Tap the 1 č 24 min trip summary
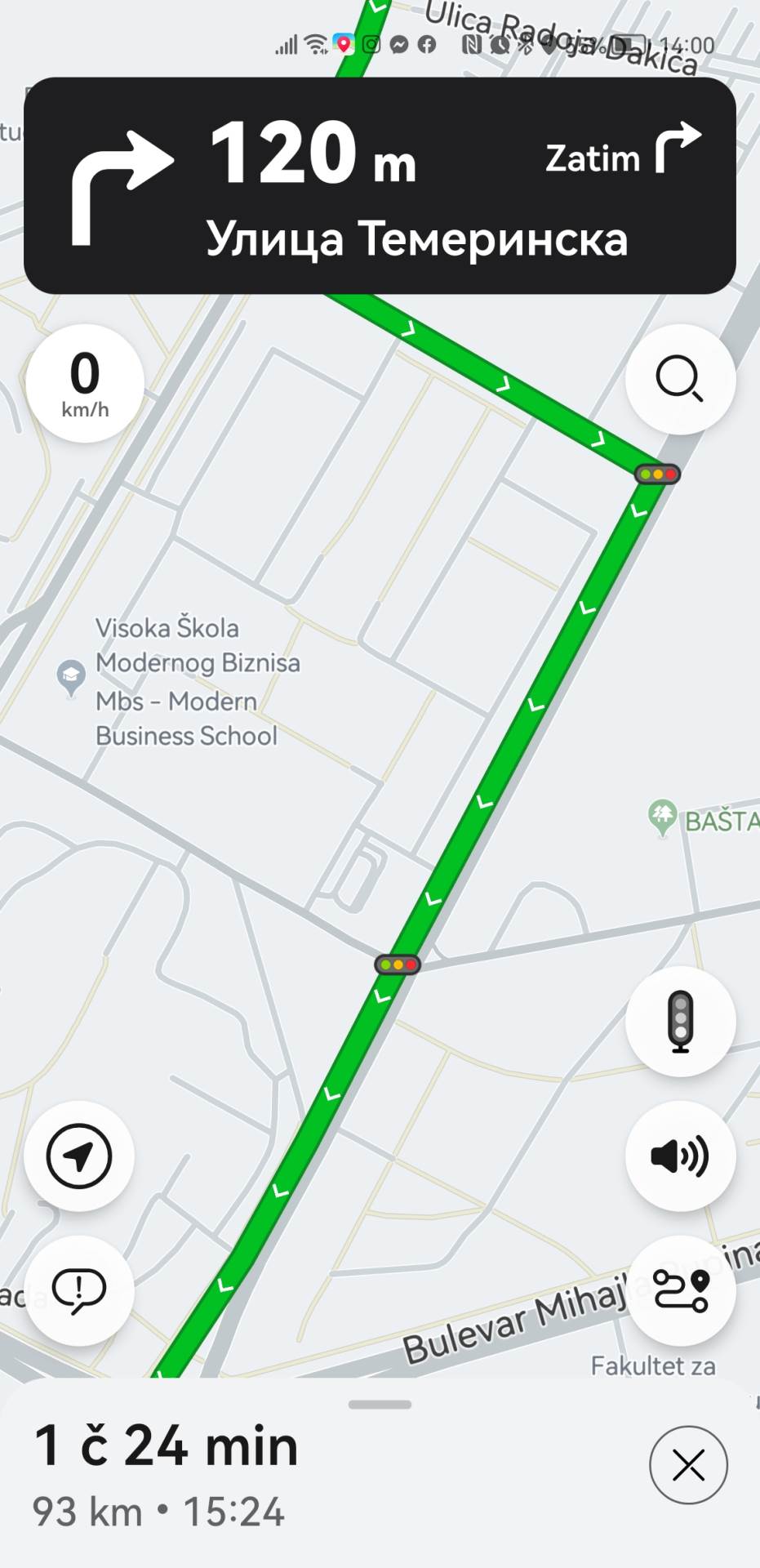760x1568 pixels. 166,1442
